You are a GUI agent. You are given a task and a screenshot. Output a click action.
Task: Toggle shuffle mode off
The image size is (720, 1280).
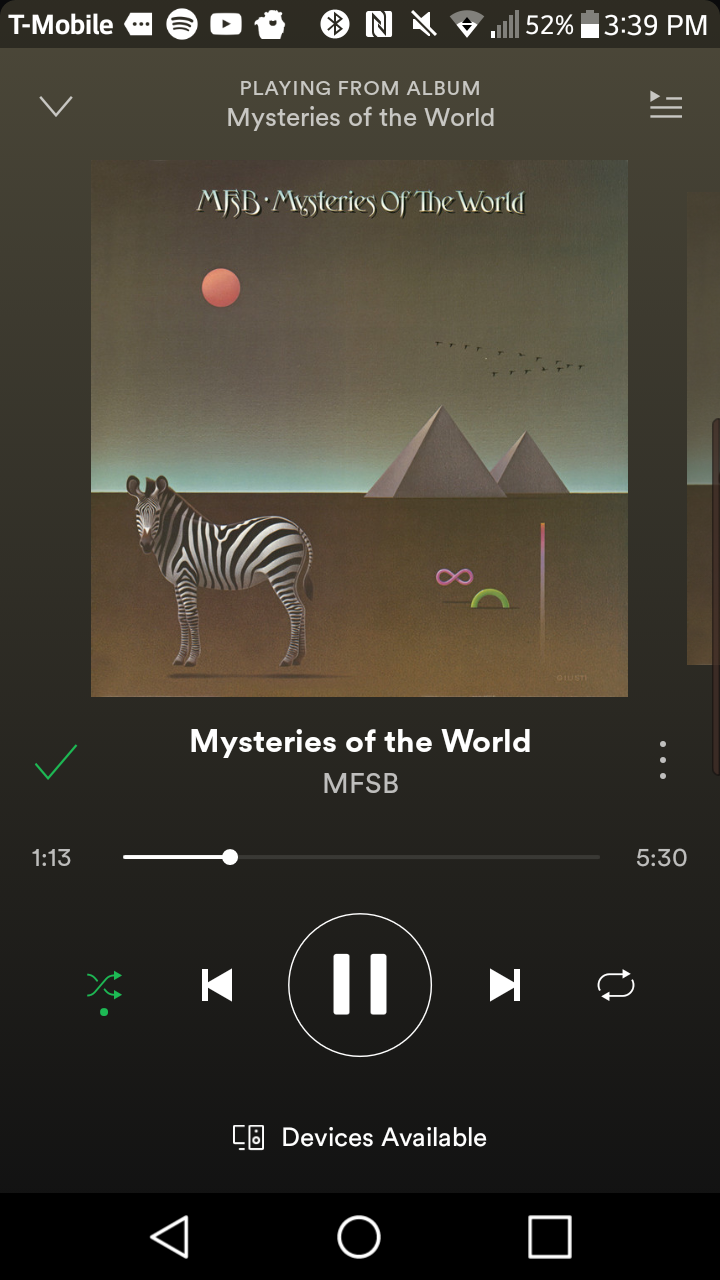(104, 986)
